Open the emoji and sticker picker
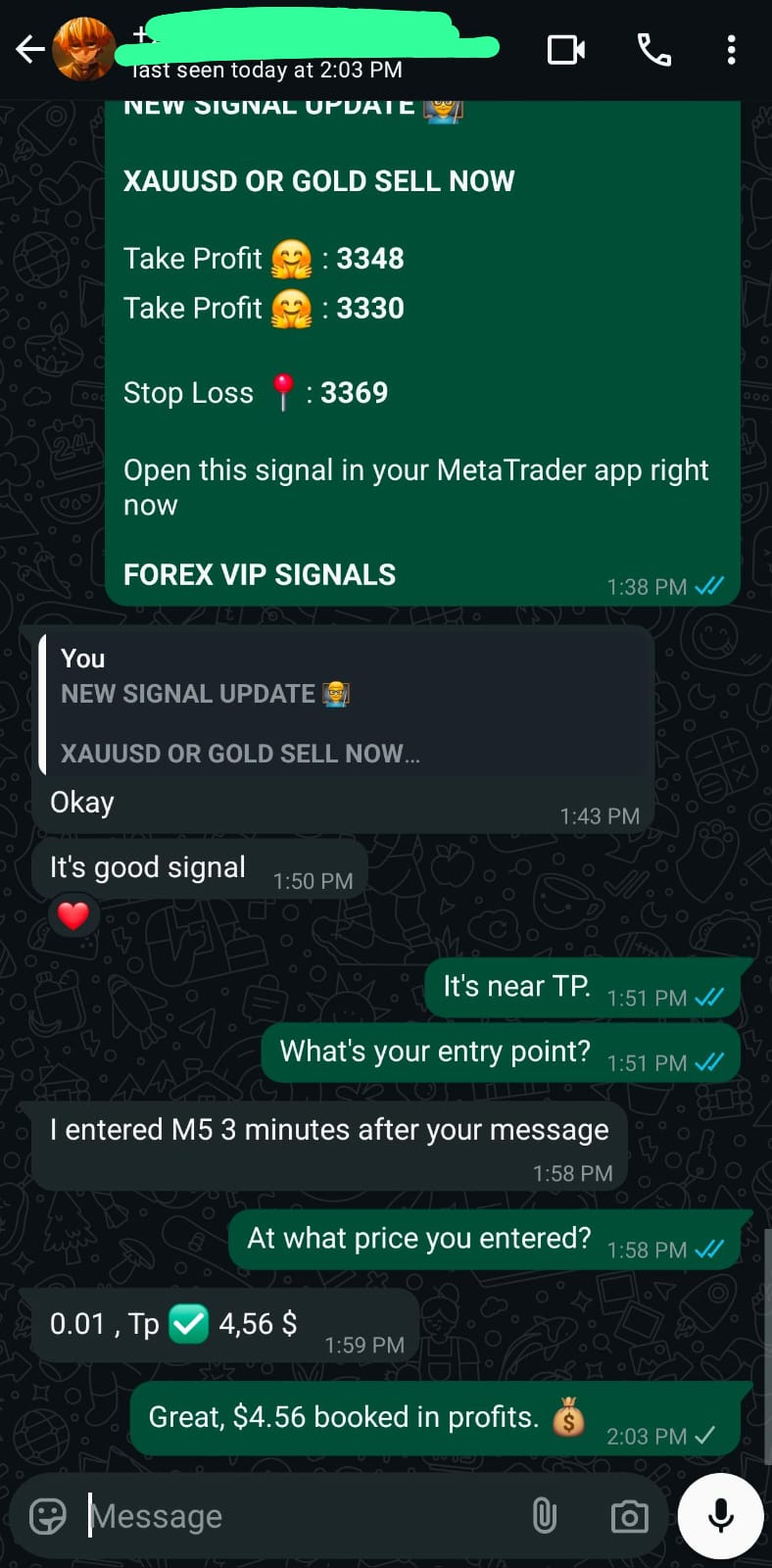This screenshot has height=1568, width=772. [48, 1516]
